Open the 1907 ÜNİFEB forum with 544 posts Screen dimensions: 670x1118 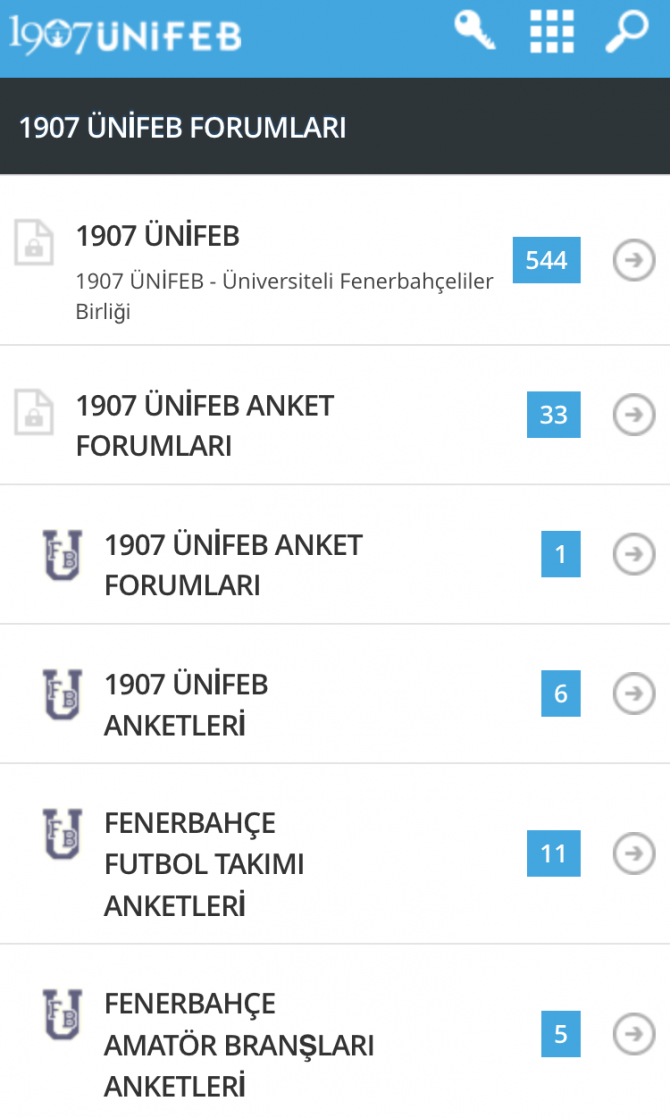click(x=158, y=237)
